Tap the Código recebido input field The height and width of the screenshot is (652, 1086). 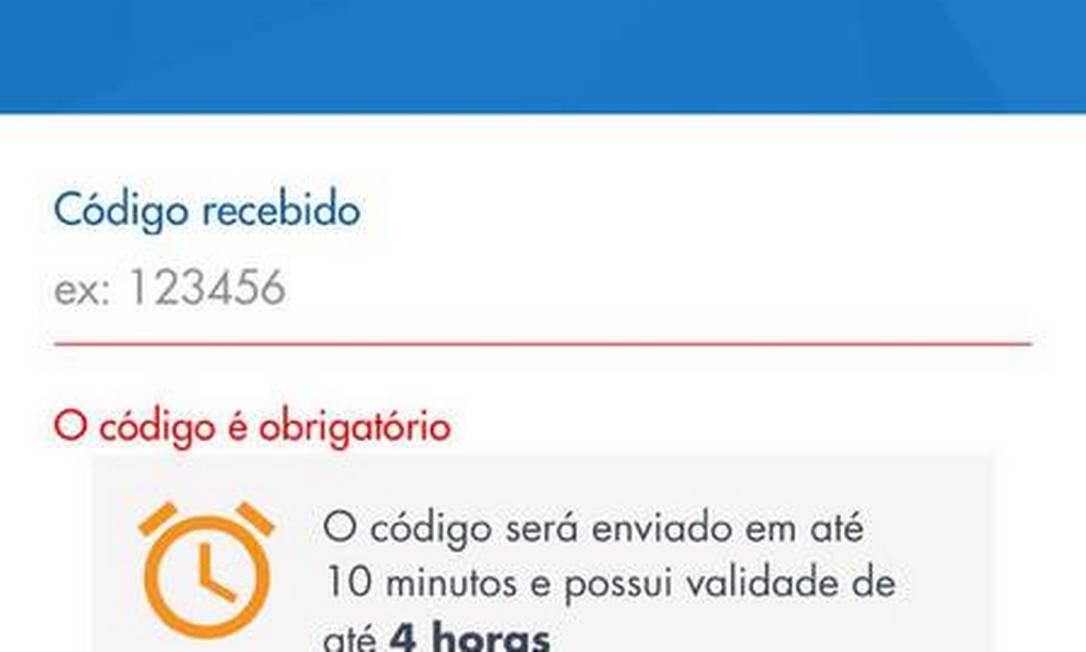coord(540,291)
